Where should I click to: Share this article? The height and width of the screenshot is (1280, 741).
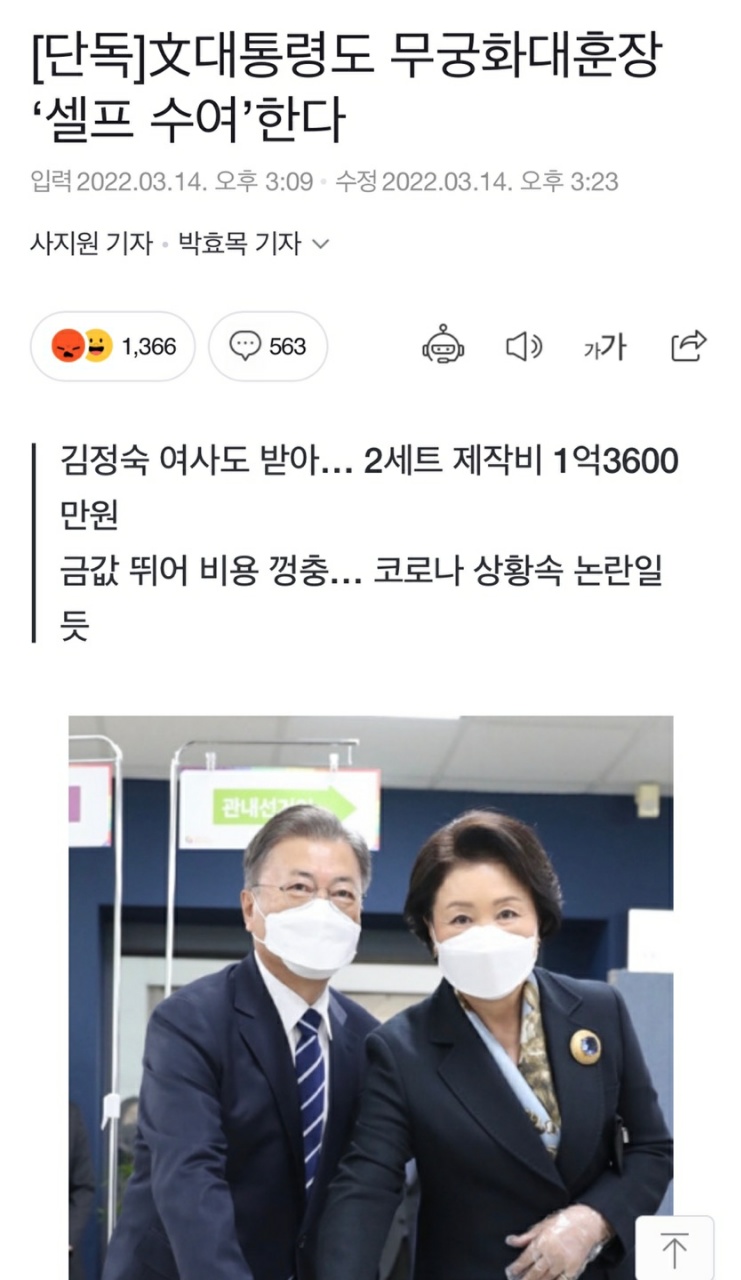[x=688, y=345]
